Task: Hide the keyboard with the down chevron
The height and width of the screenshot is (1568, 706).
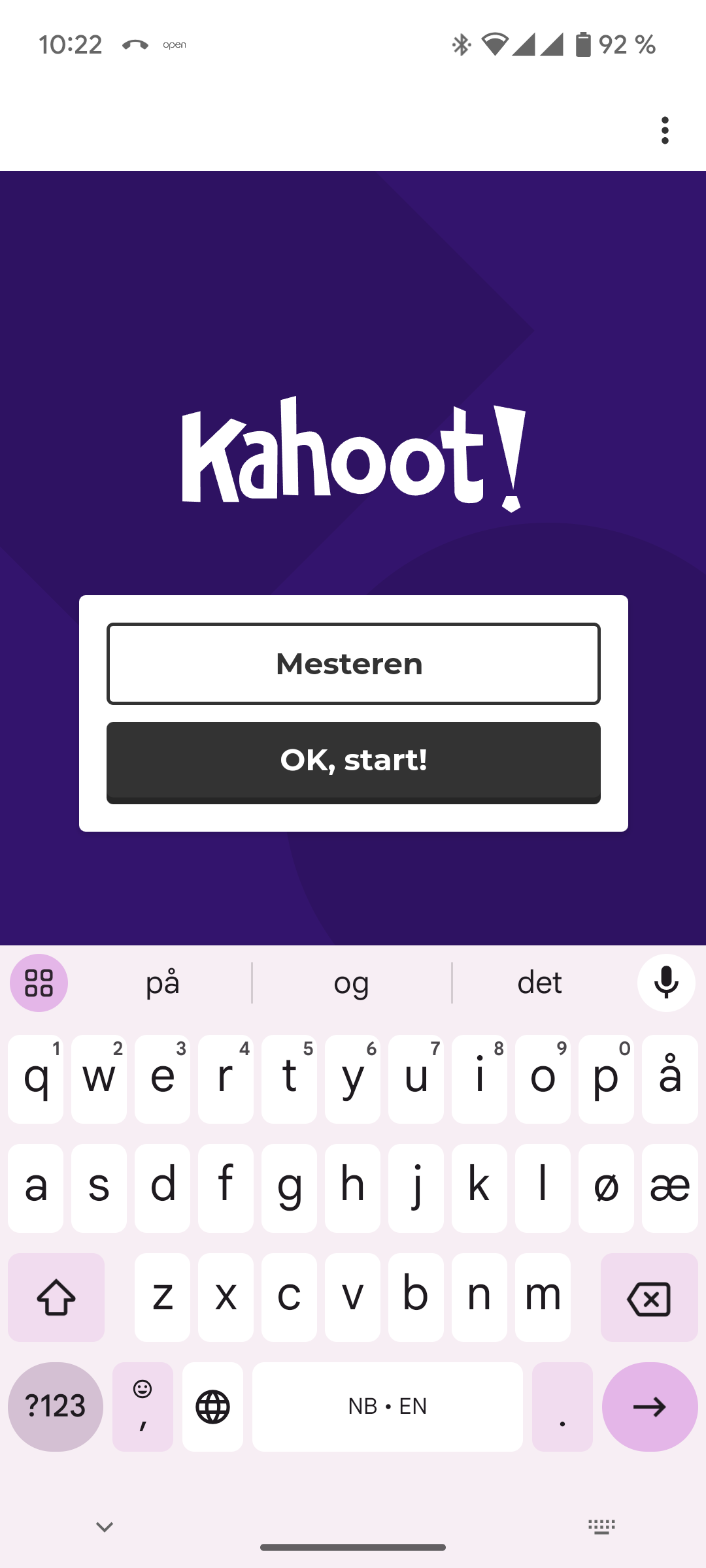Action: [x=105, y=1527]
